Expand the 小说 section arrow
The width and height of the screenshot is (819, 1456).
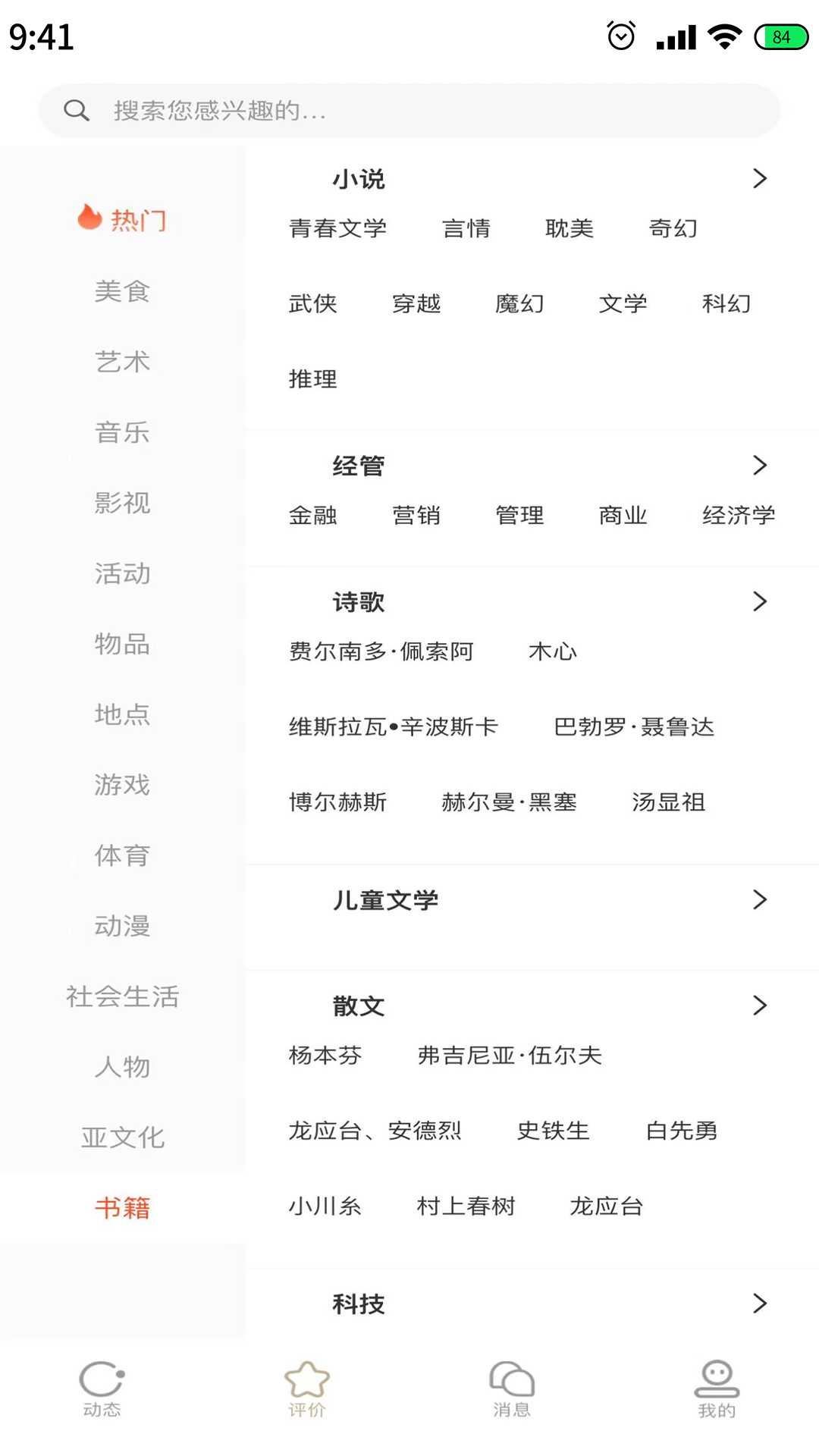[759, 179]
